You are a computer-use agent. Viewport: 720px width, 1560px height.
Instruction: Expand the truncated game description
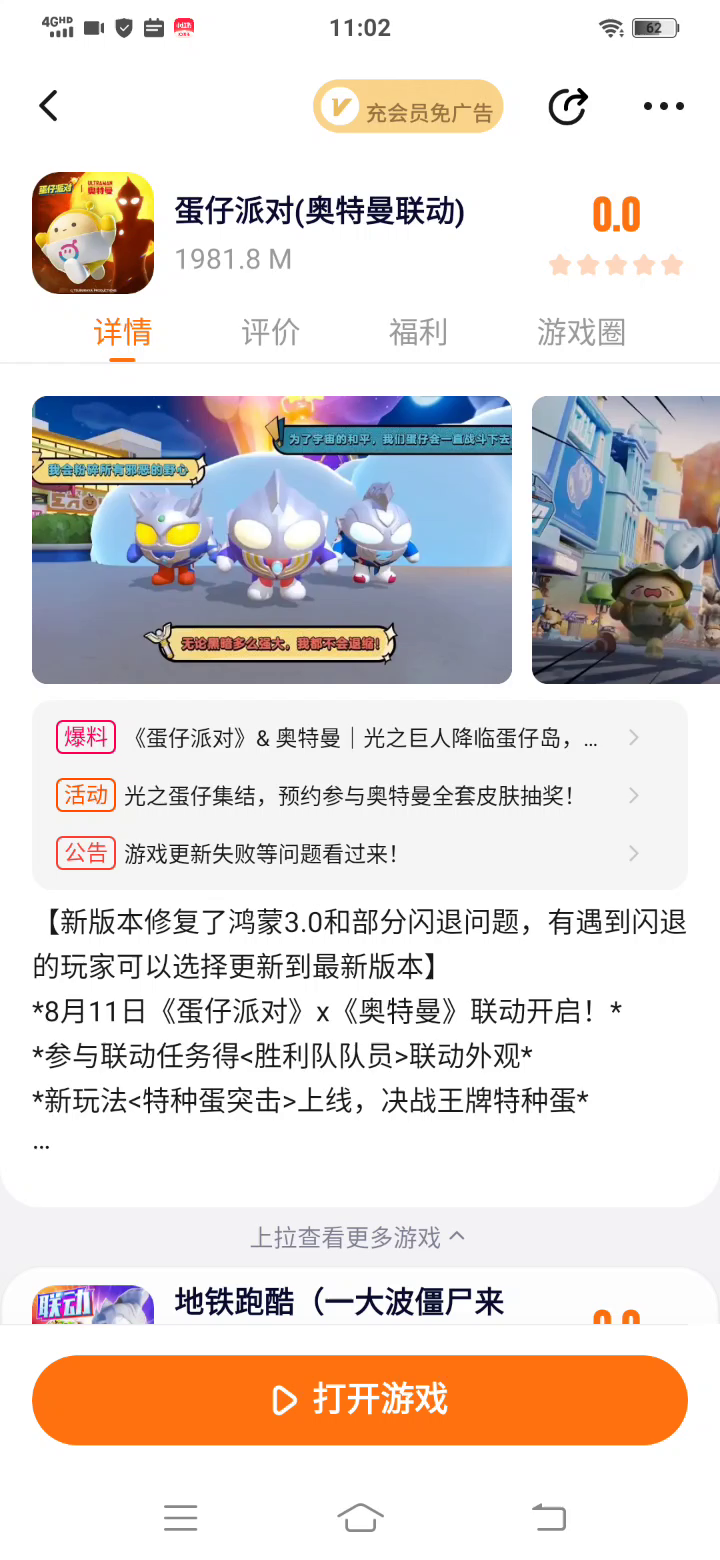coord(42,1144)
